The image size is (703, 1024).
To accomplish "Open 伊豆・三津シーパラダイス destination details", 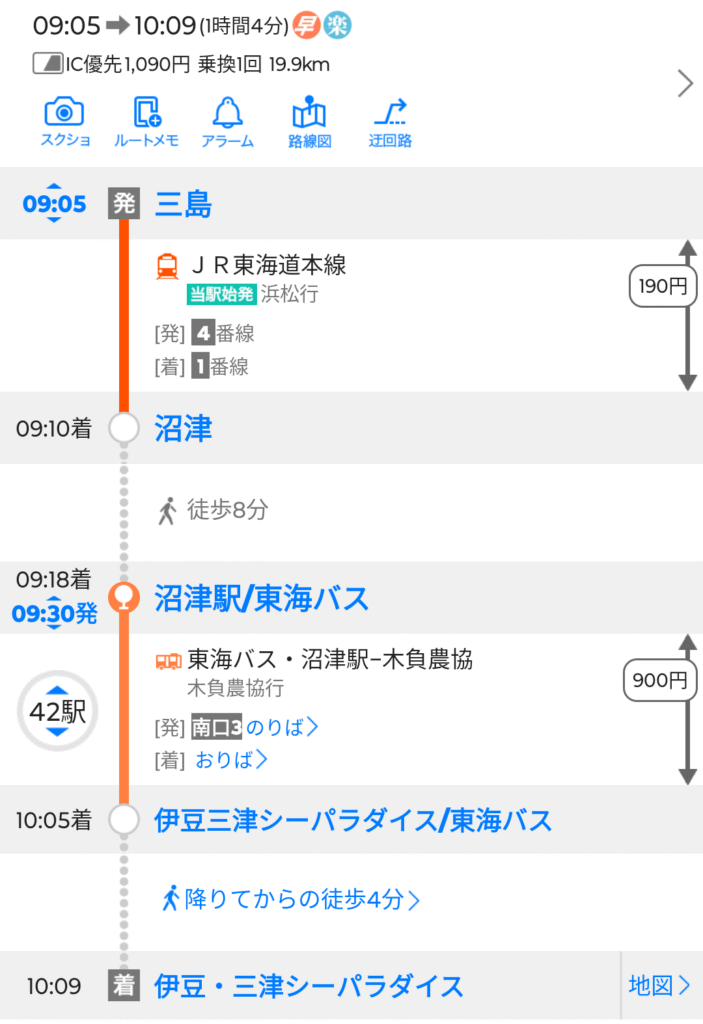I will [309, 986].
